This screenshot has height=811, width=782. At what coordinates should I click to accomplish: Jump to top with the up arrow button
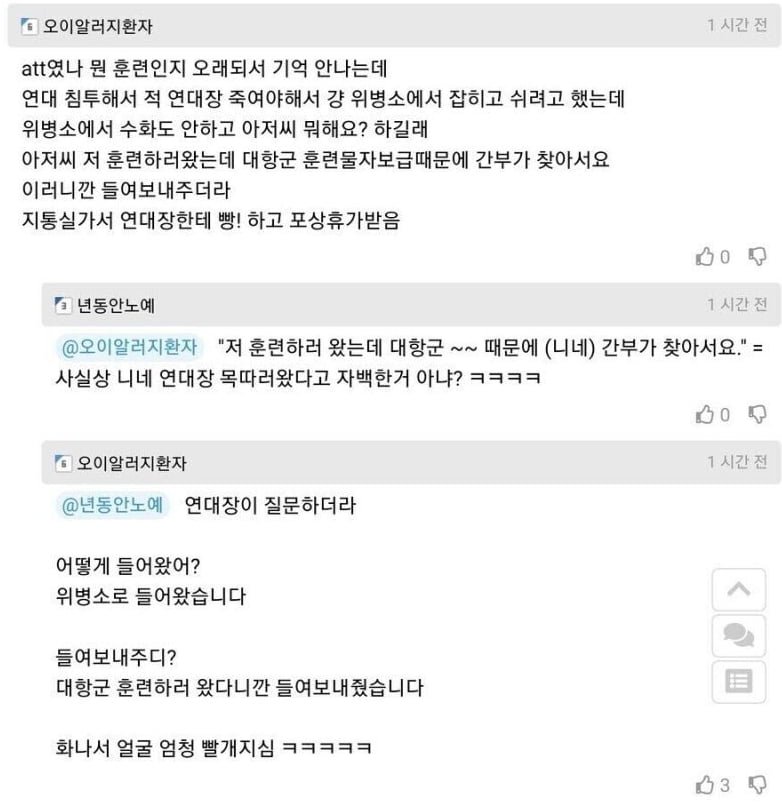pos(738,590)
